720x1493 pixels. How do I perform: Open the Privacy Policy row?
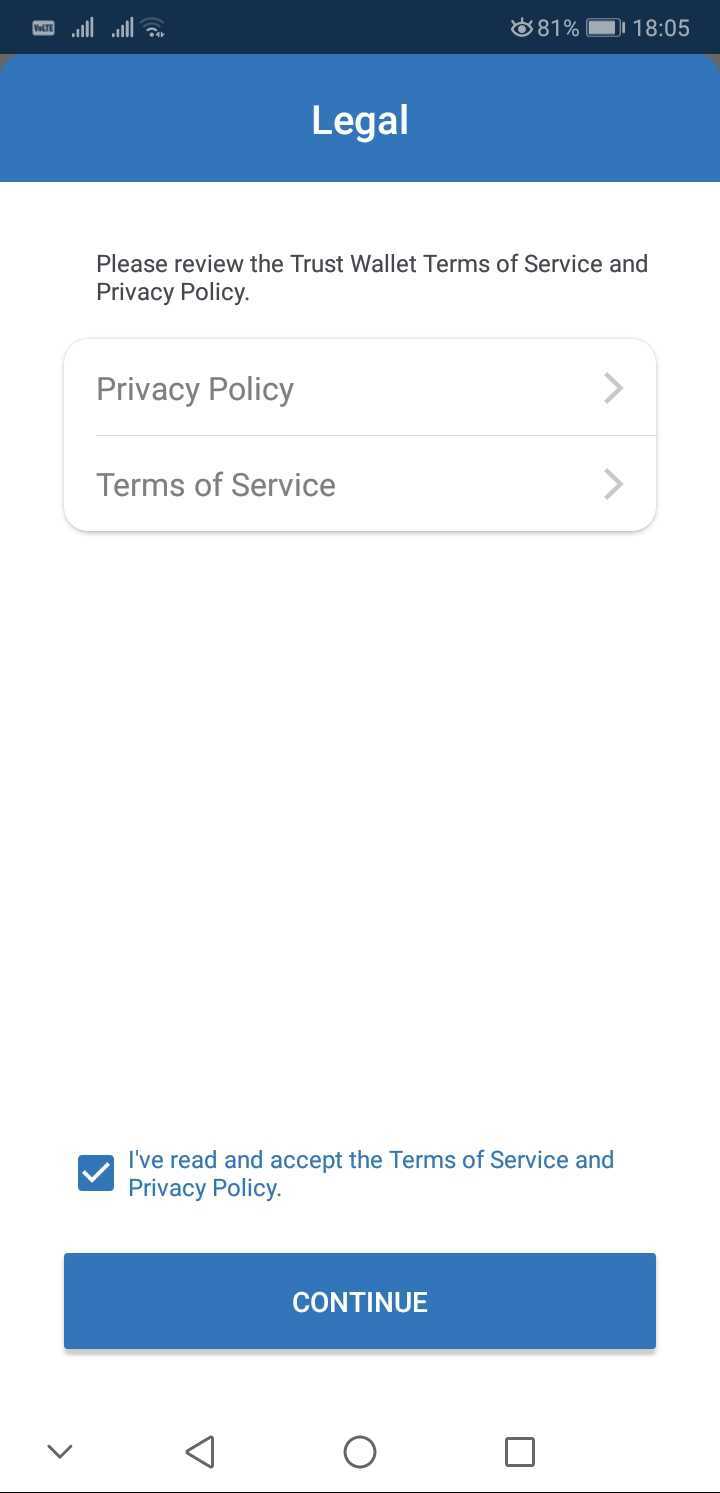tap(359, 388)
